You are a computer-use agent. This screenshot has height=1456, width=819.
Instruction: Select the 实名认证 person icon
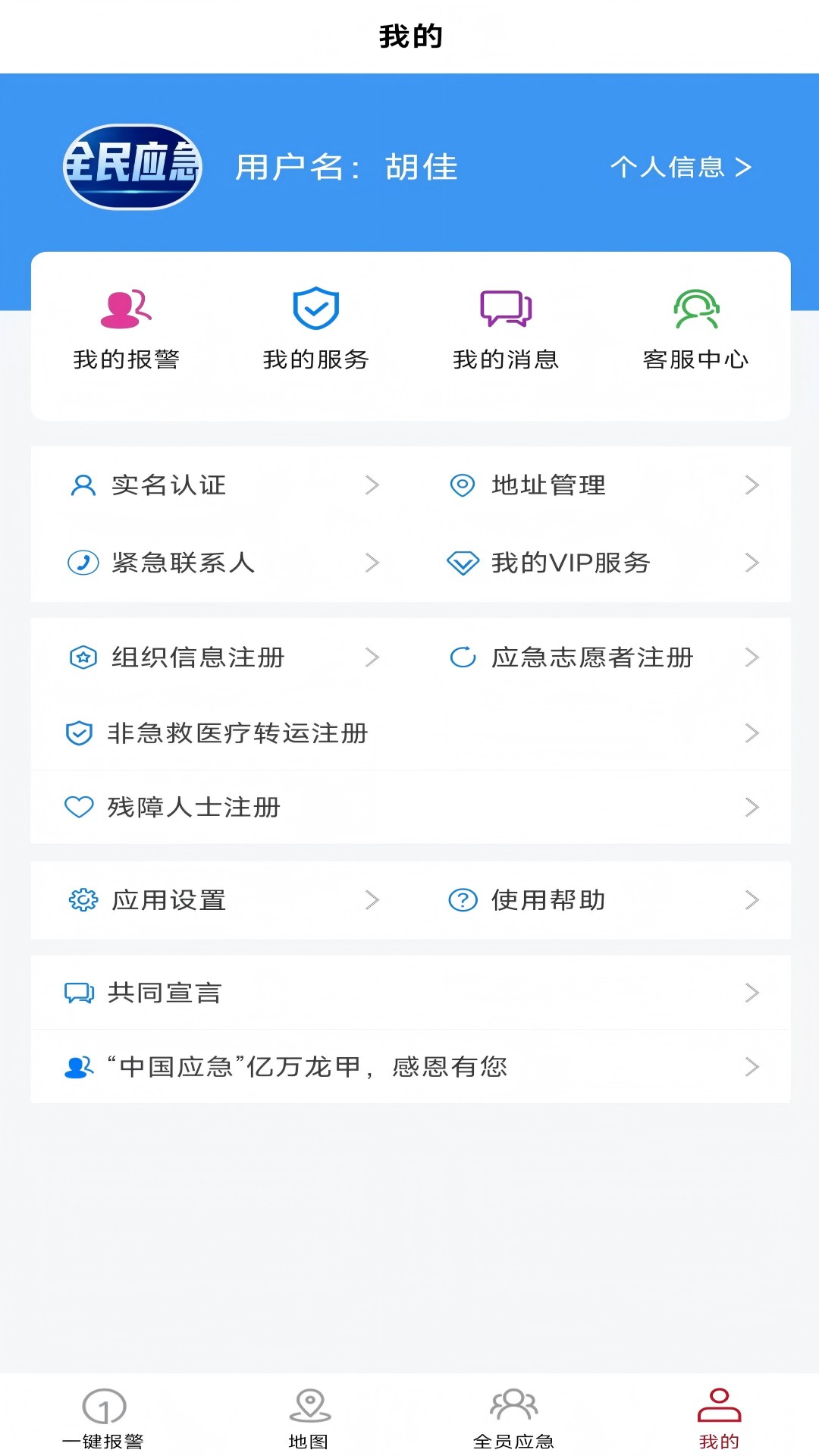click(83, 485)
